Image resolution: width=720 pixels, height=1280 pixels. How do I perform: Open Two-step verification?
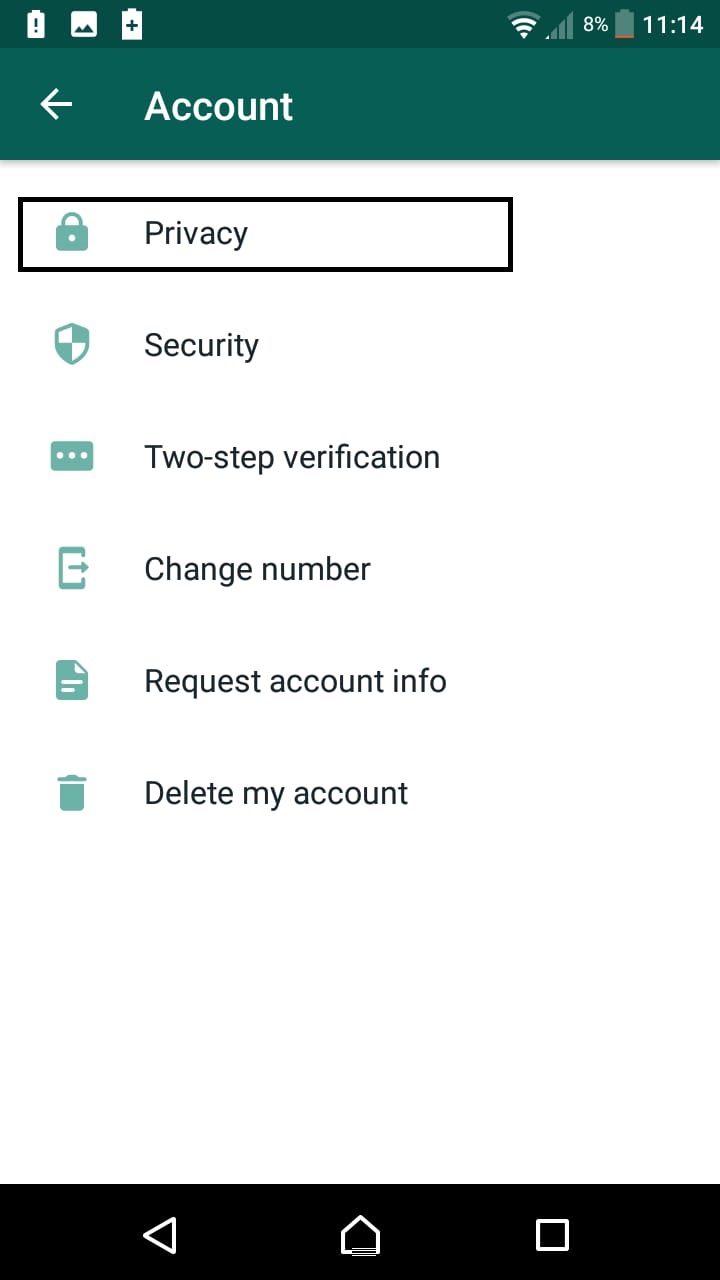360,458
